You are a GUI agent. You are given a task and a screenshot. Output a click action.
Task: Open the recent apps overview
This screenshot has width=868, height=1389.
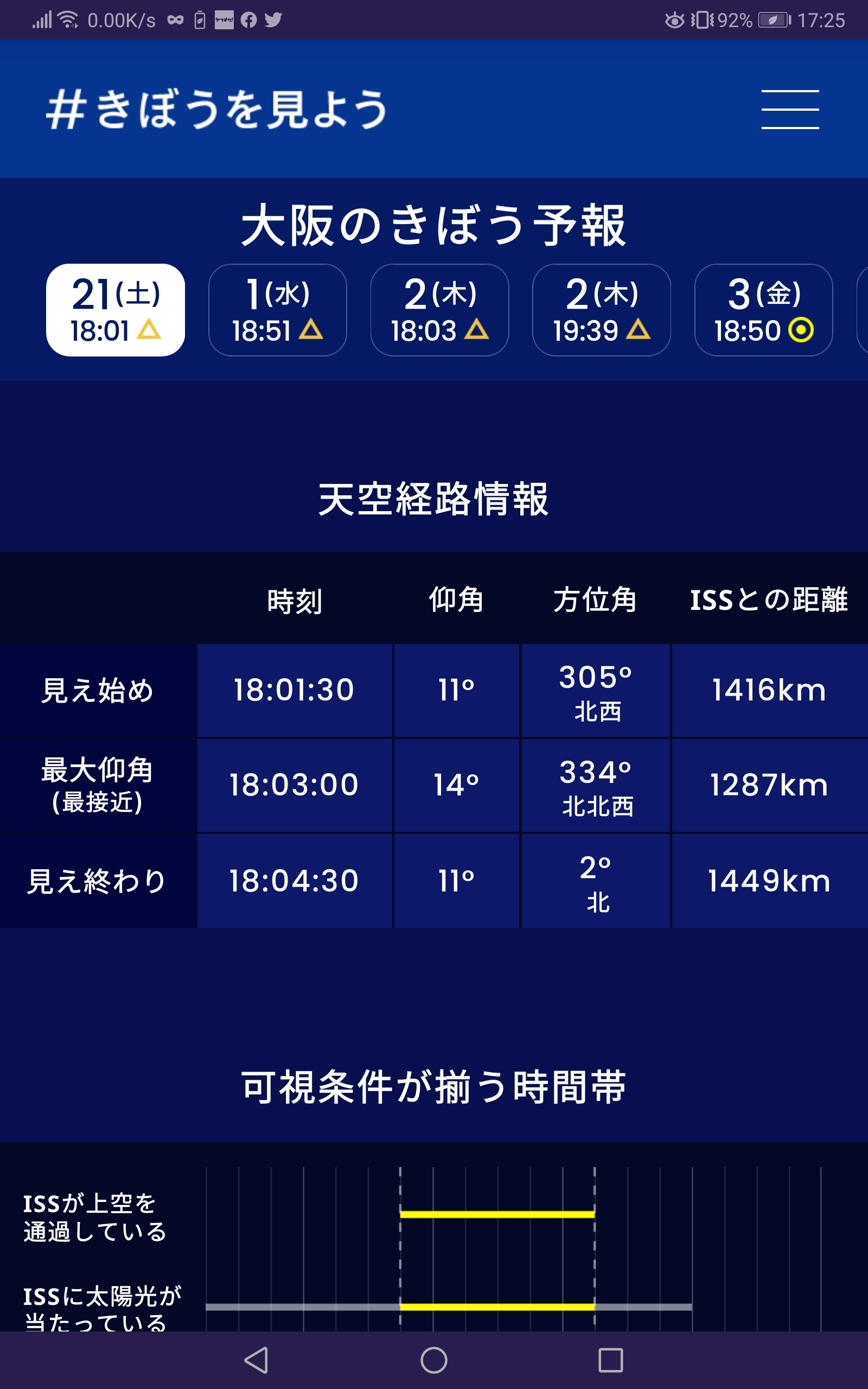pyautogui.click(x=610, y=1360)
